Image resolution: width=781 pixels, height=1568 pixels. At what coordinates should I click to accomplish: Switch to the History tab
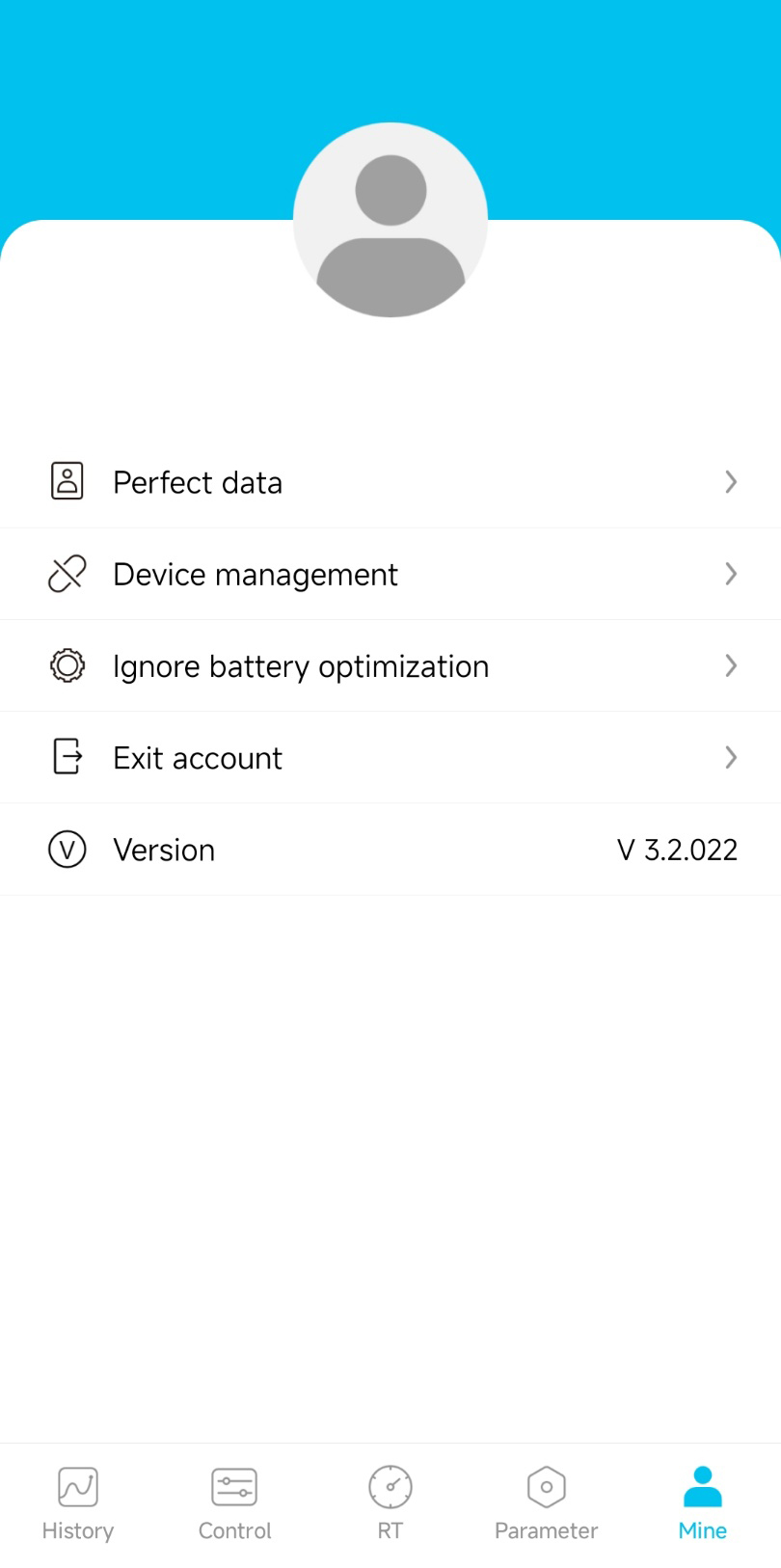78,1504
